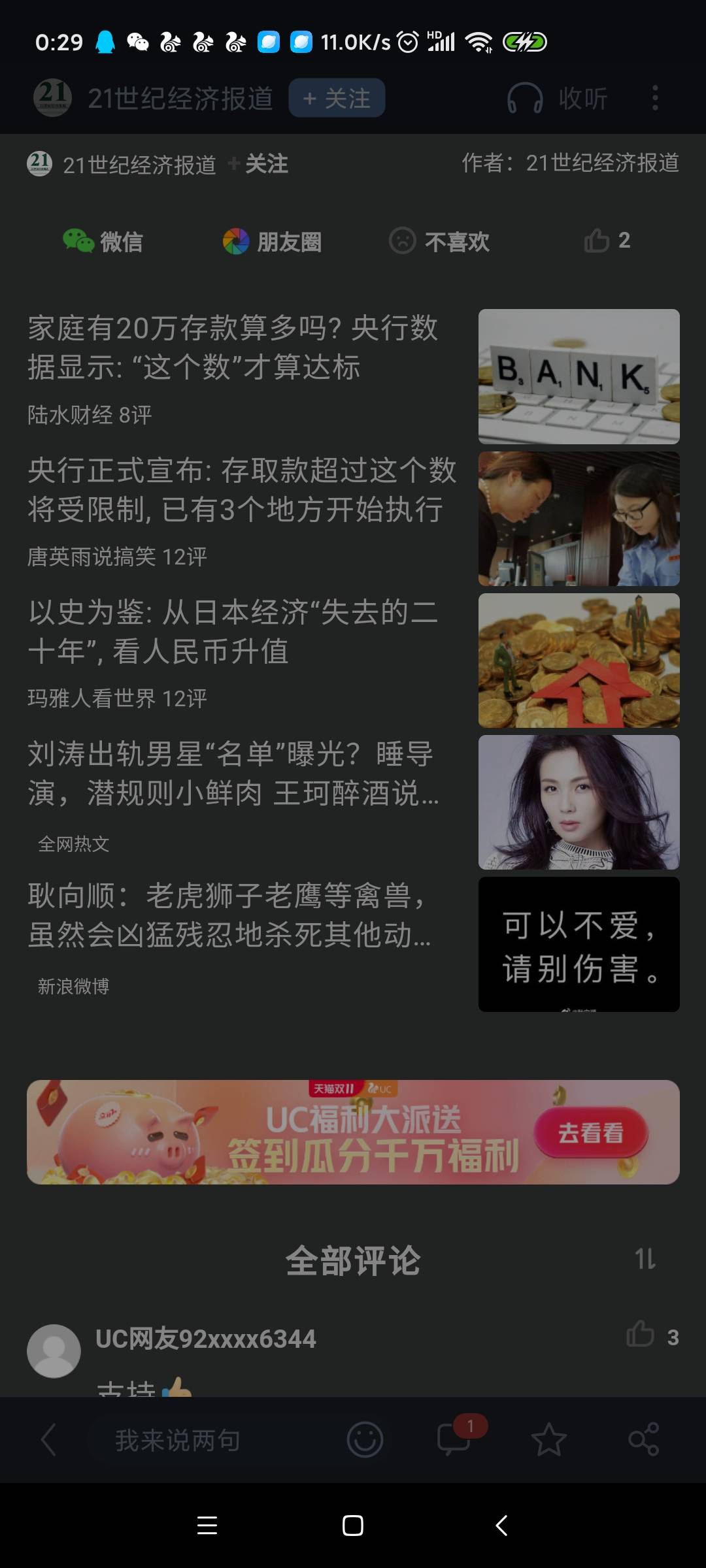
Task: Share the article to 微信
Action: tap(103, 241)
